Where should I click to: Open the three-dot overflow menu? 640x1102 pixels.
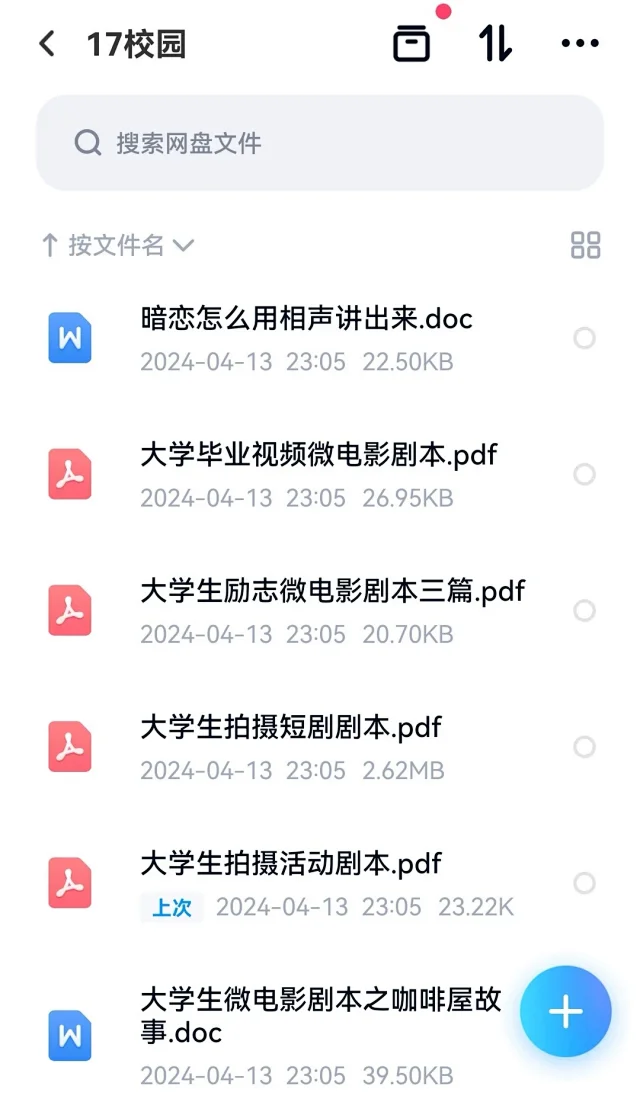580,44
